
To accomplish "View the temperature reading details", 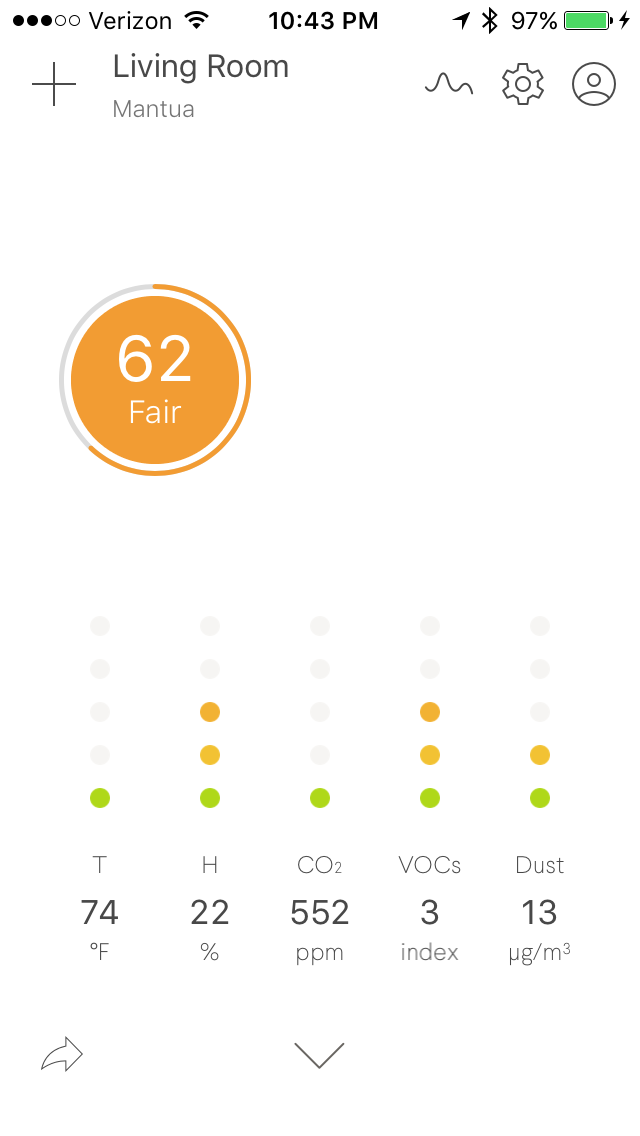I will pos(99,910).
